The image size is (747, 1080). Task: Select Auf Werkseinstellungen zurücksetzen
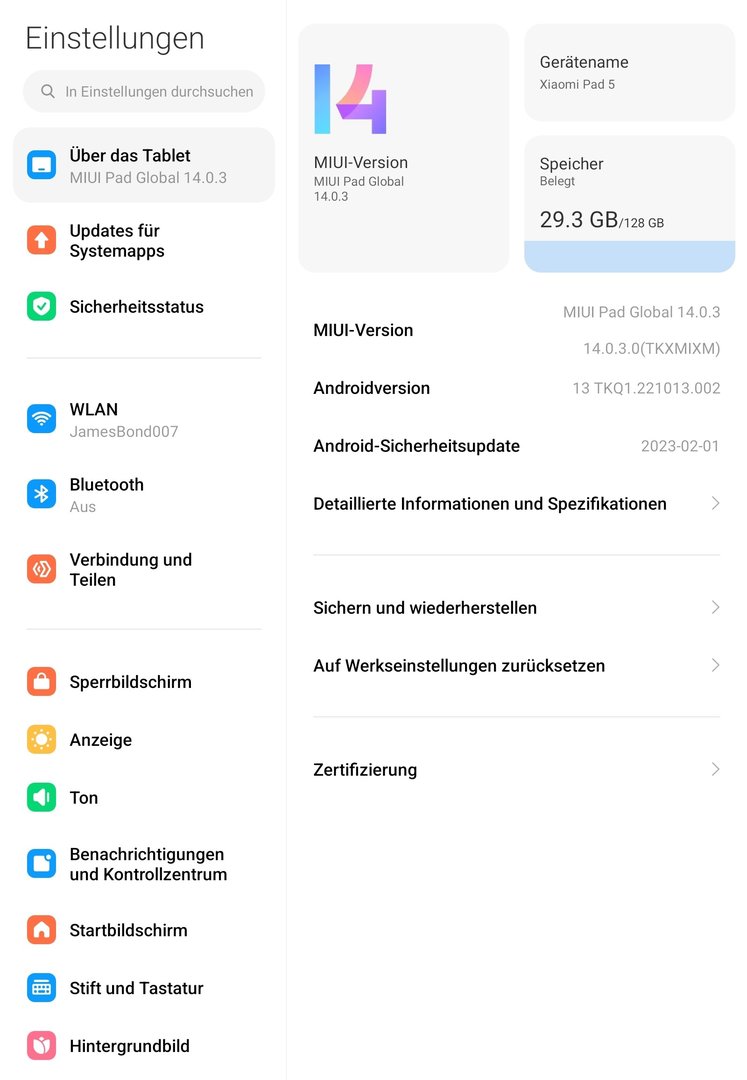pos(516,666)
